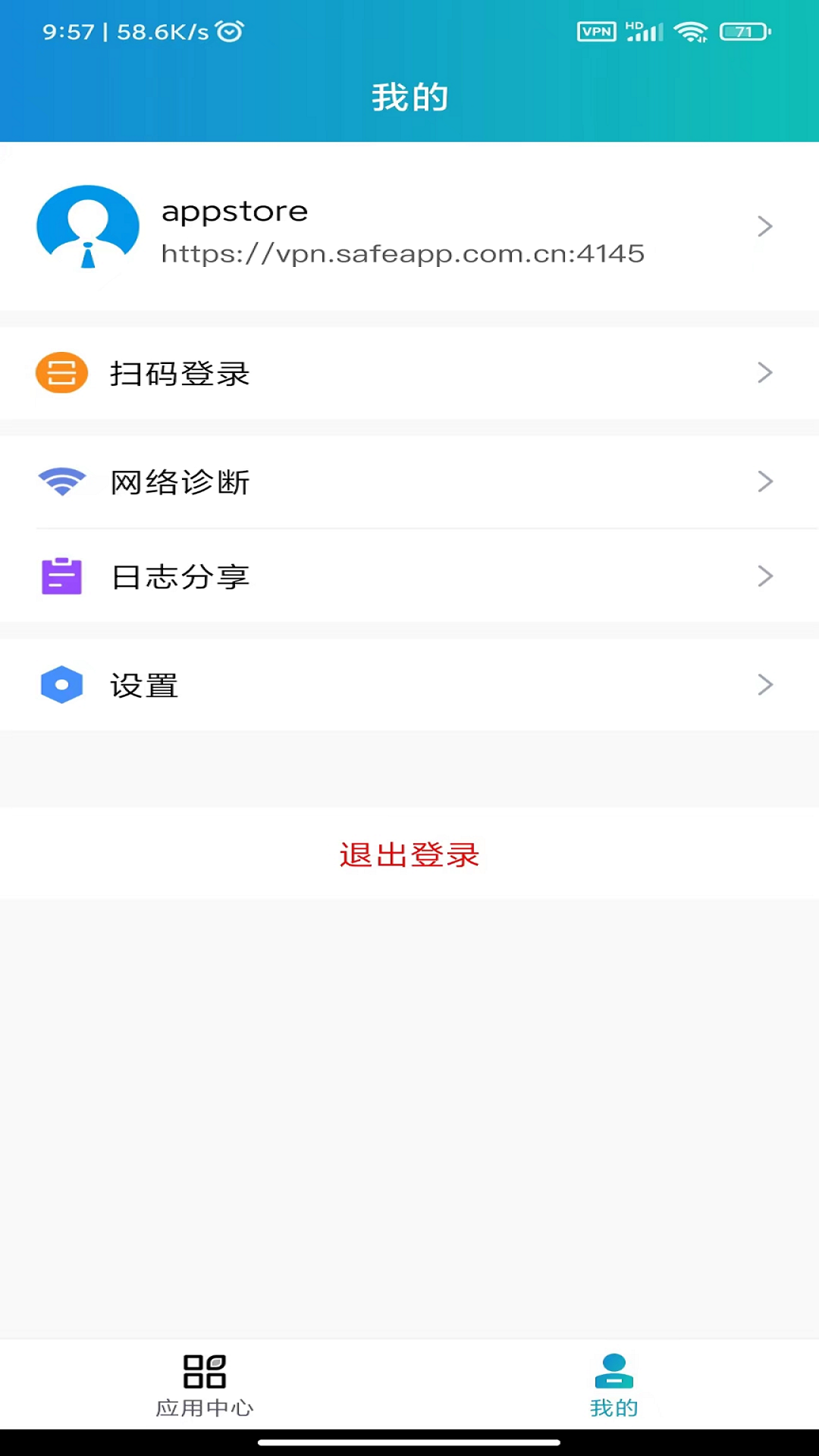Tap the 应用中心 grid icon

click(203, 1371)
